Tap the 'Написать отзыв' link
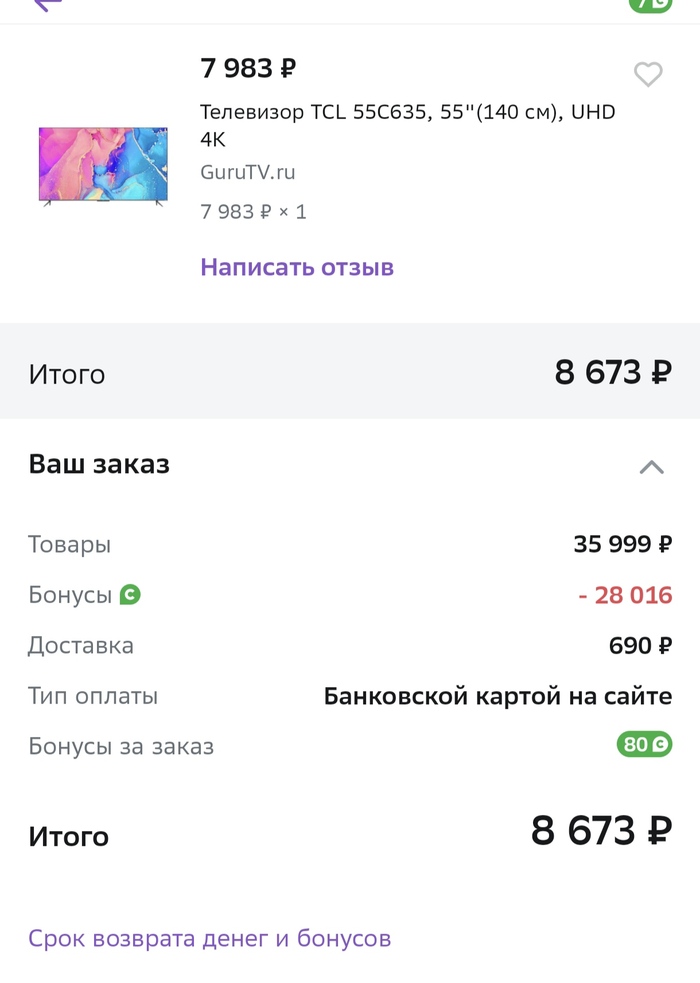700x983 pixels. tap(297, 267)
